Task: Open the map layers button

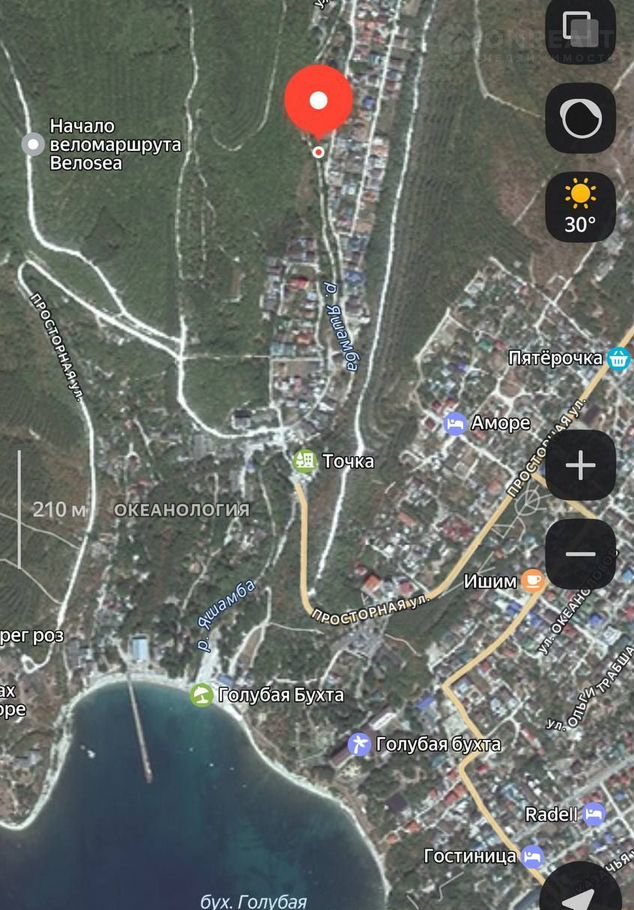Action: (580, 30)
